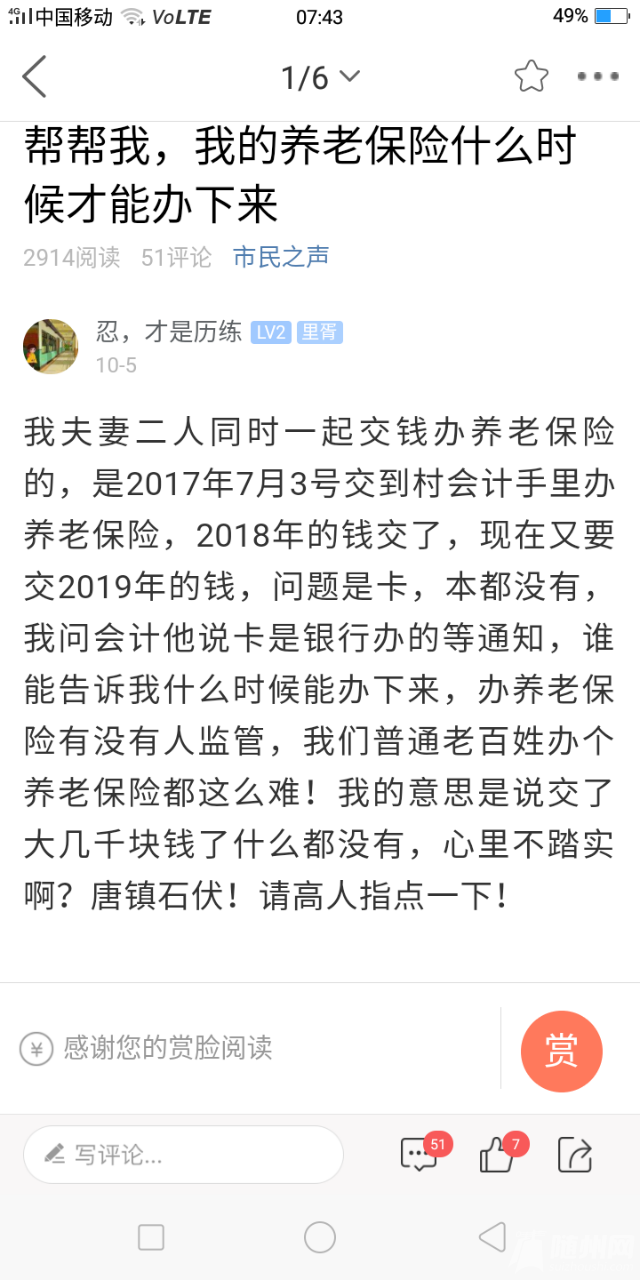This screenshot has height=1280, width=640.
Task: Open the 写评论 comment input field
Action: pyautogui.click(x=183, y=1155)
